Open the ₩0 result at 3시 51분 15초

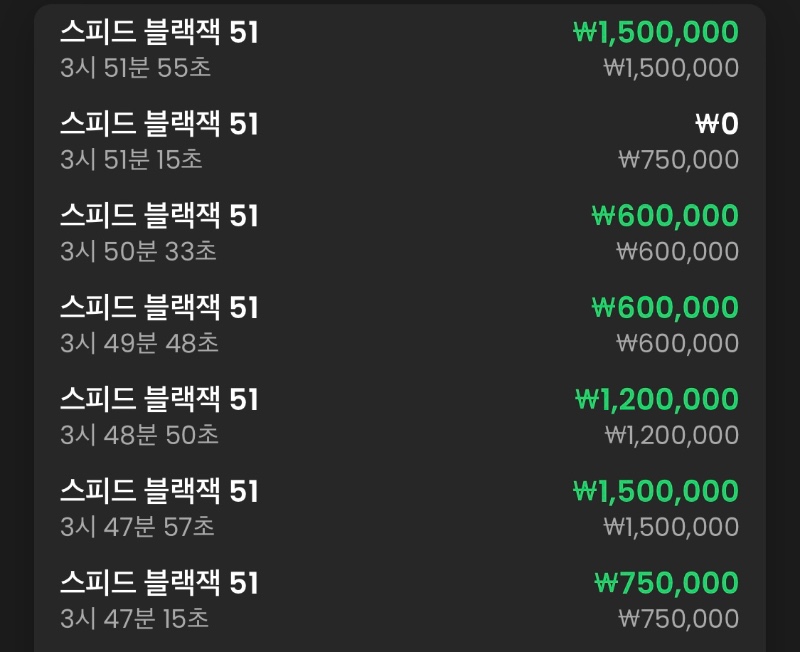point(400,141)
